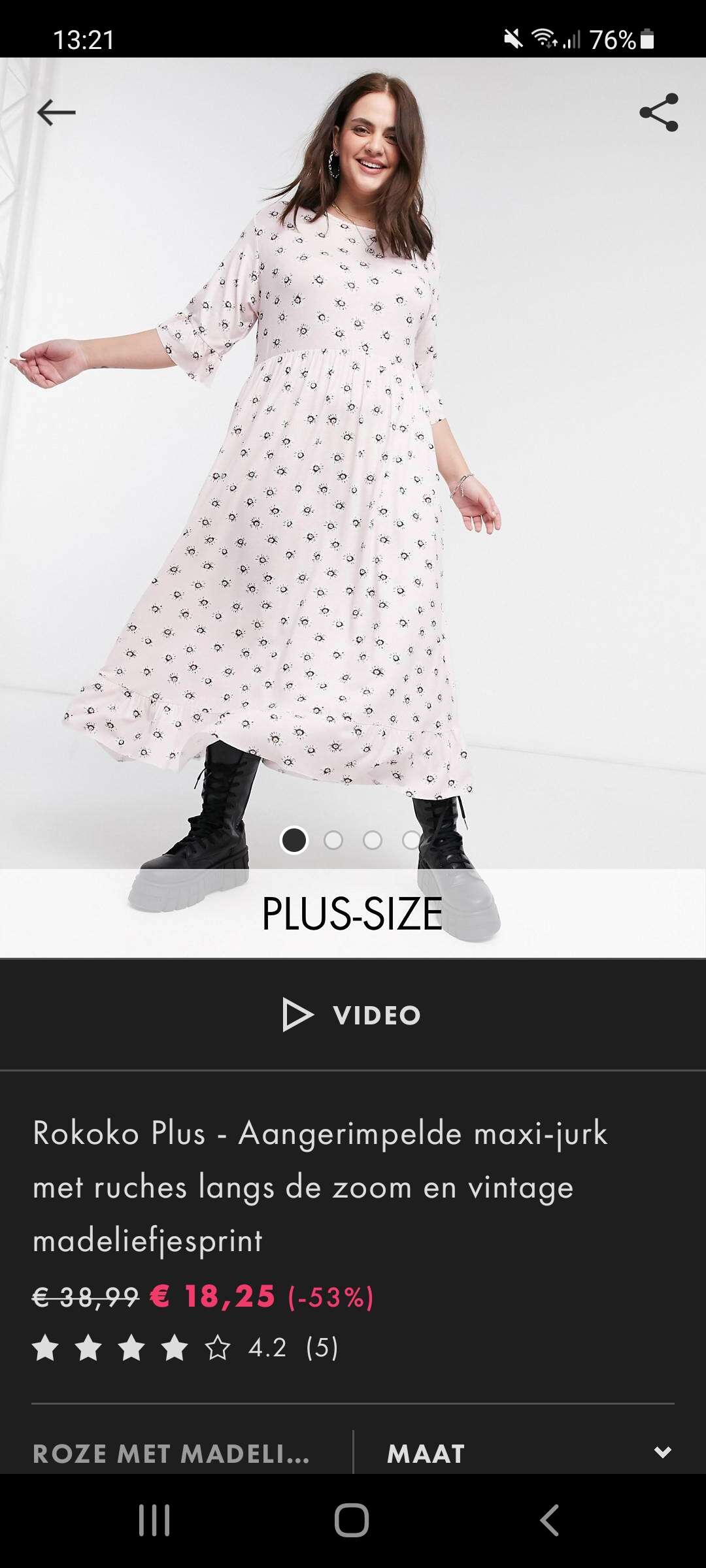Open the Roze met madeli... colour selector
The image size is (706, 1568).
coord(171,1453)
